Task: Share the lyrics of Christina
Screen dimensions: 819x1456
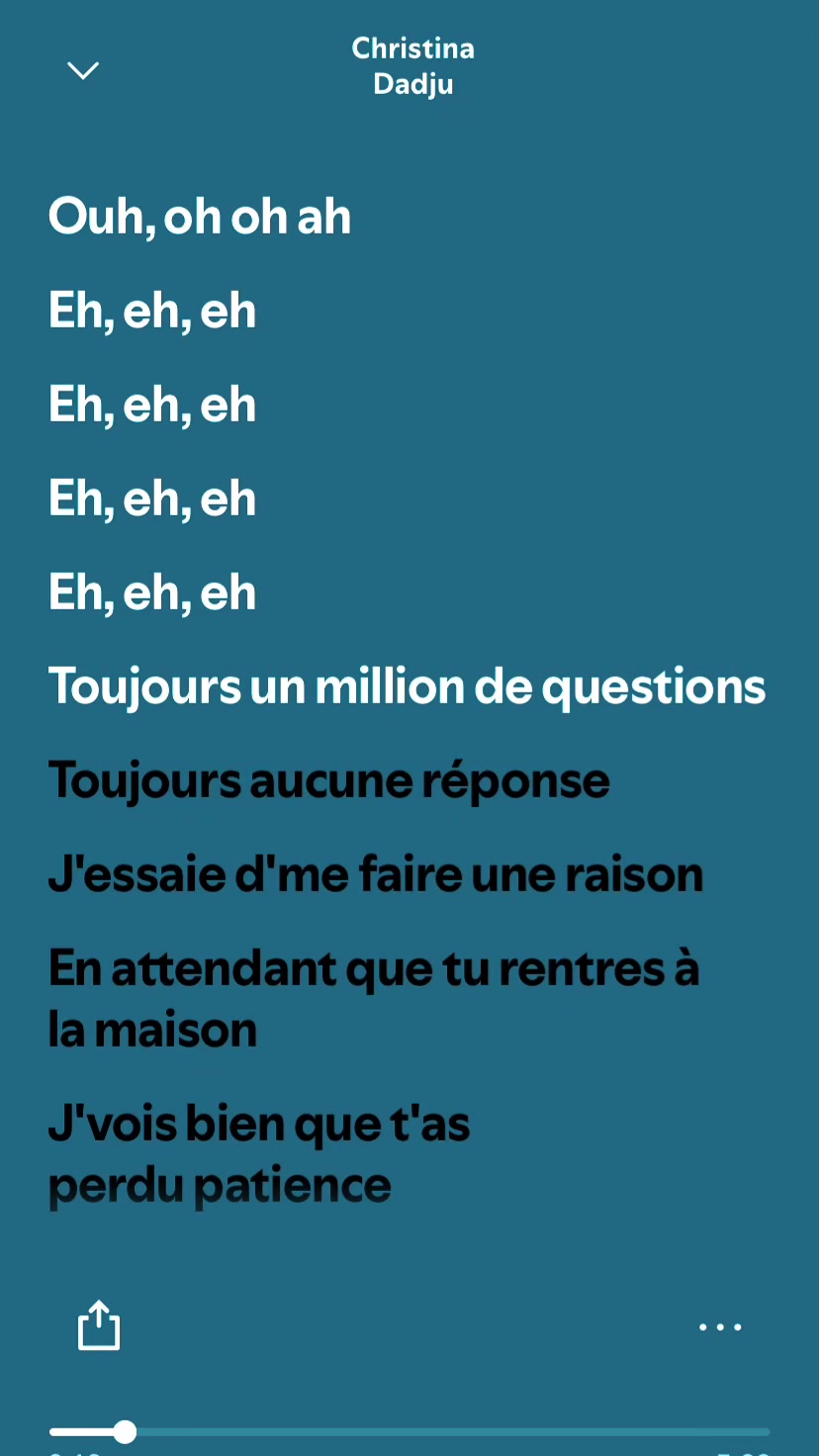Action: click(x=99, y=1325)
